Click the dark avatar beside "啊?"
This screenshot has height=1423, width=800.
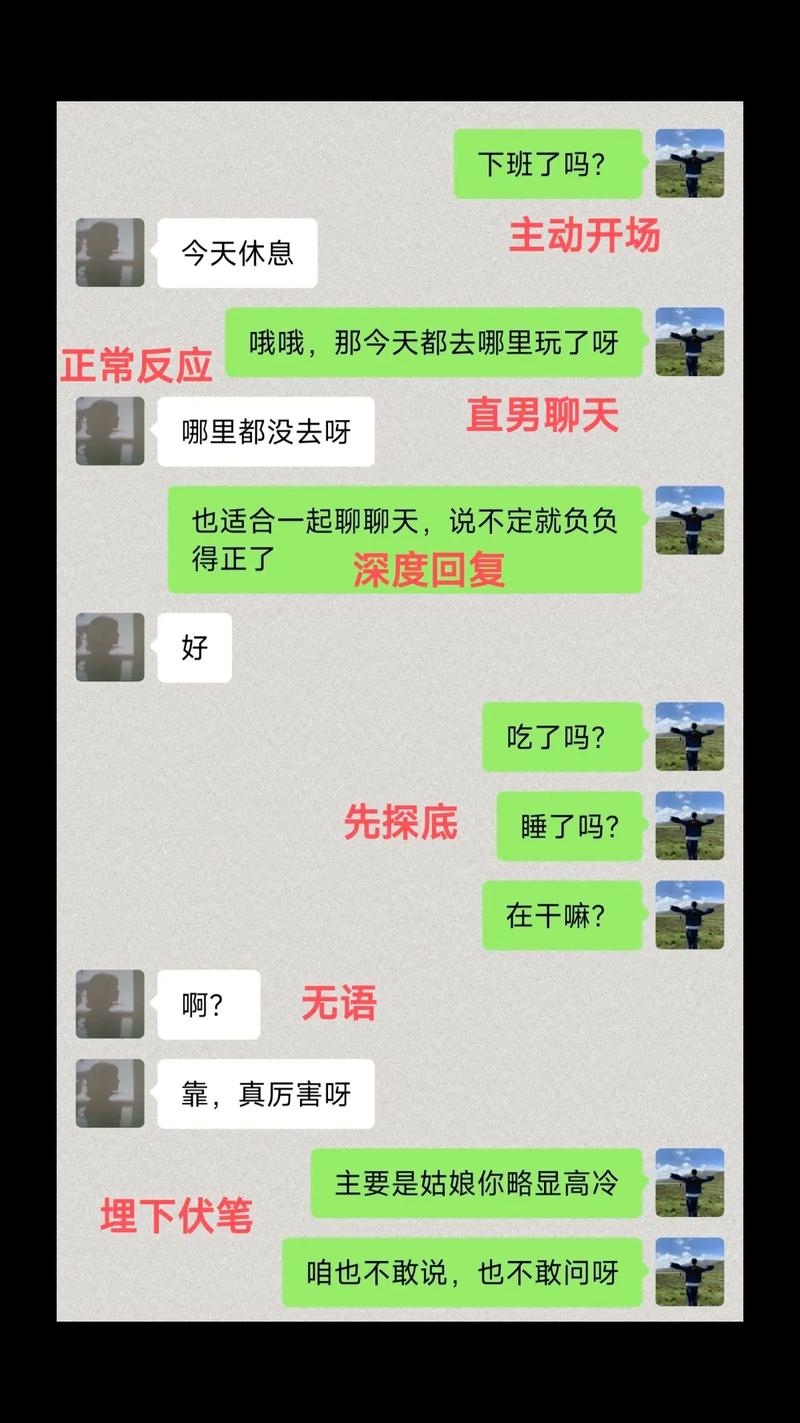109,1005
